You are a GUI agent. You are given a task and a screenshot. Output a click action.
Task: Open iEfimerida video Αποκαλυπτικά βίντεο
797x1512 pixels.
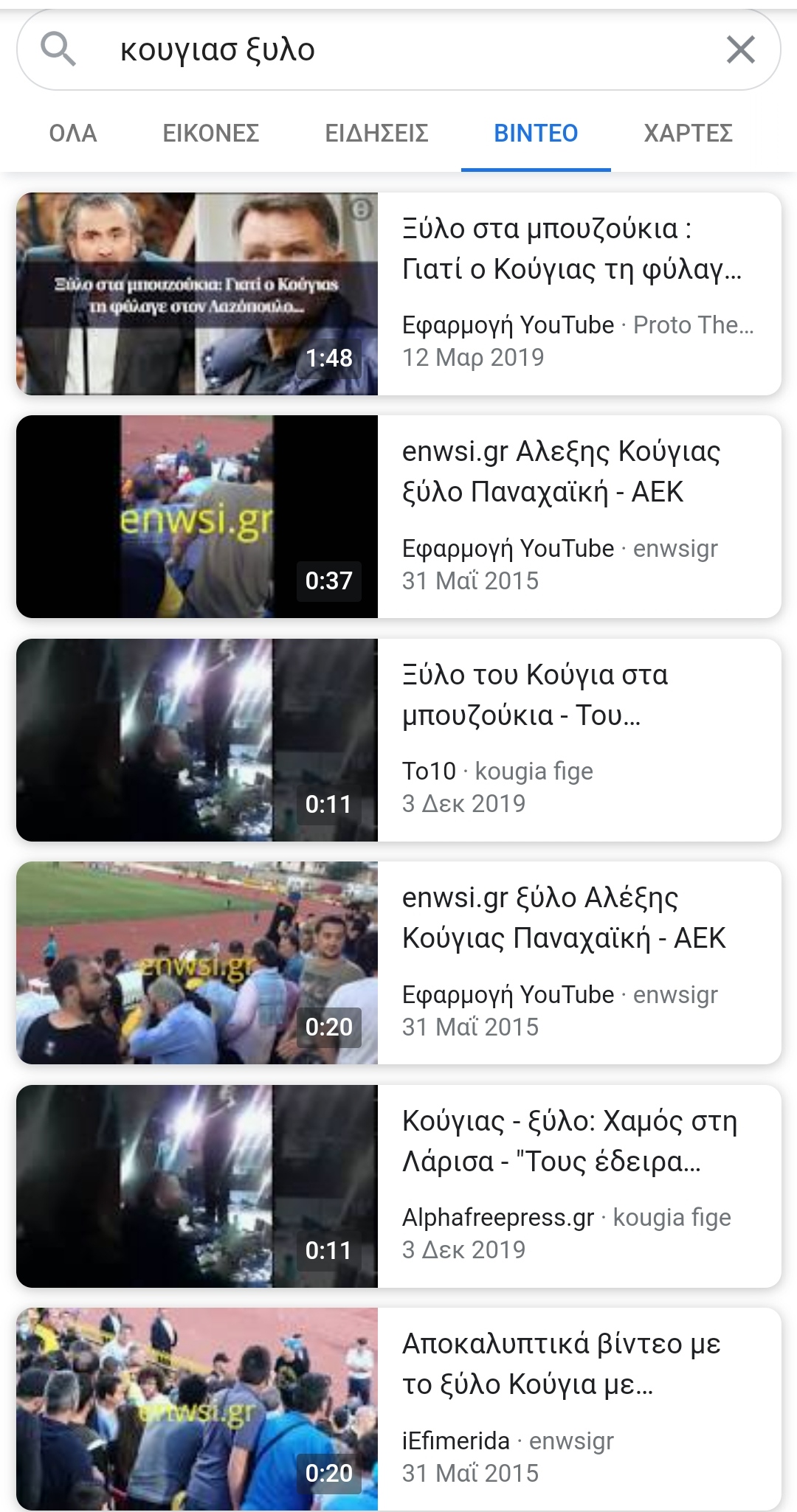398,1409
